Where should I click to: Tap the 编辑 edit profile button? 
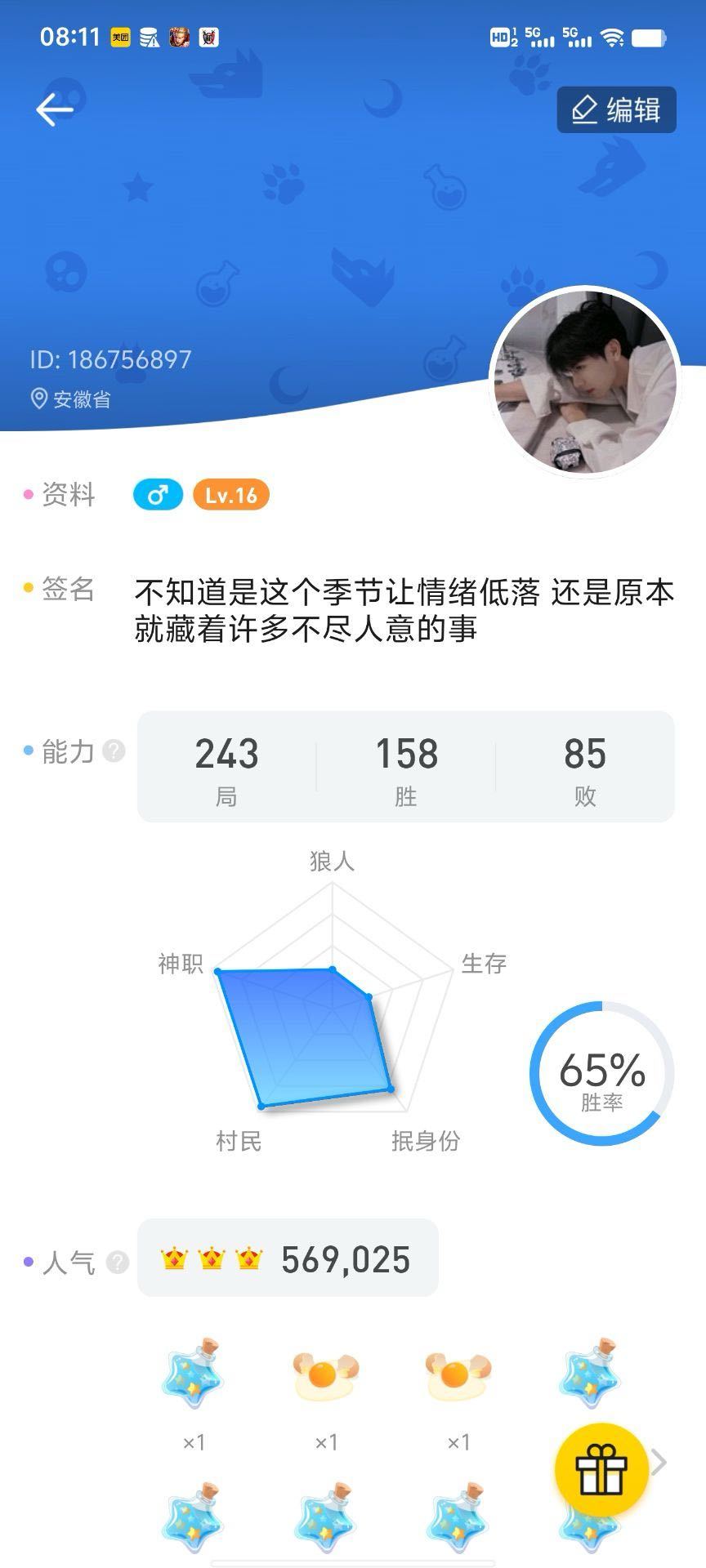(x=616, y=109)
